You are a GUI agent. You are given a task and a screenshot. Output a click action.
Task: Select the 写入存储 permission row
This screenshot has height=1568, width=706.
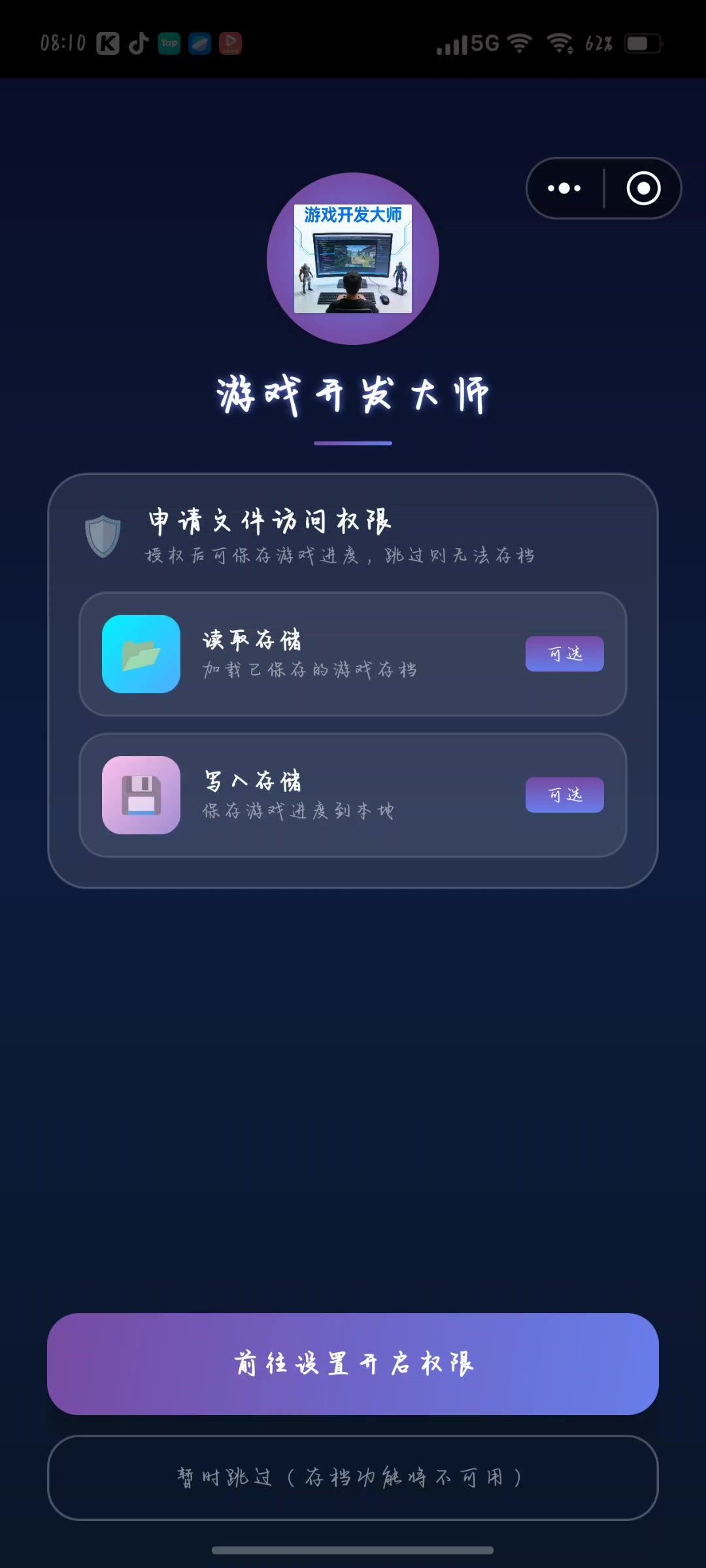[x=353, y=795]
